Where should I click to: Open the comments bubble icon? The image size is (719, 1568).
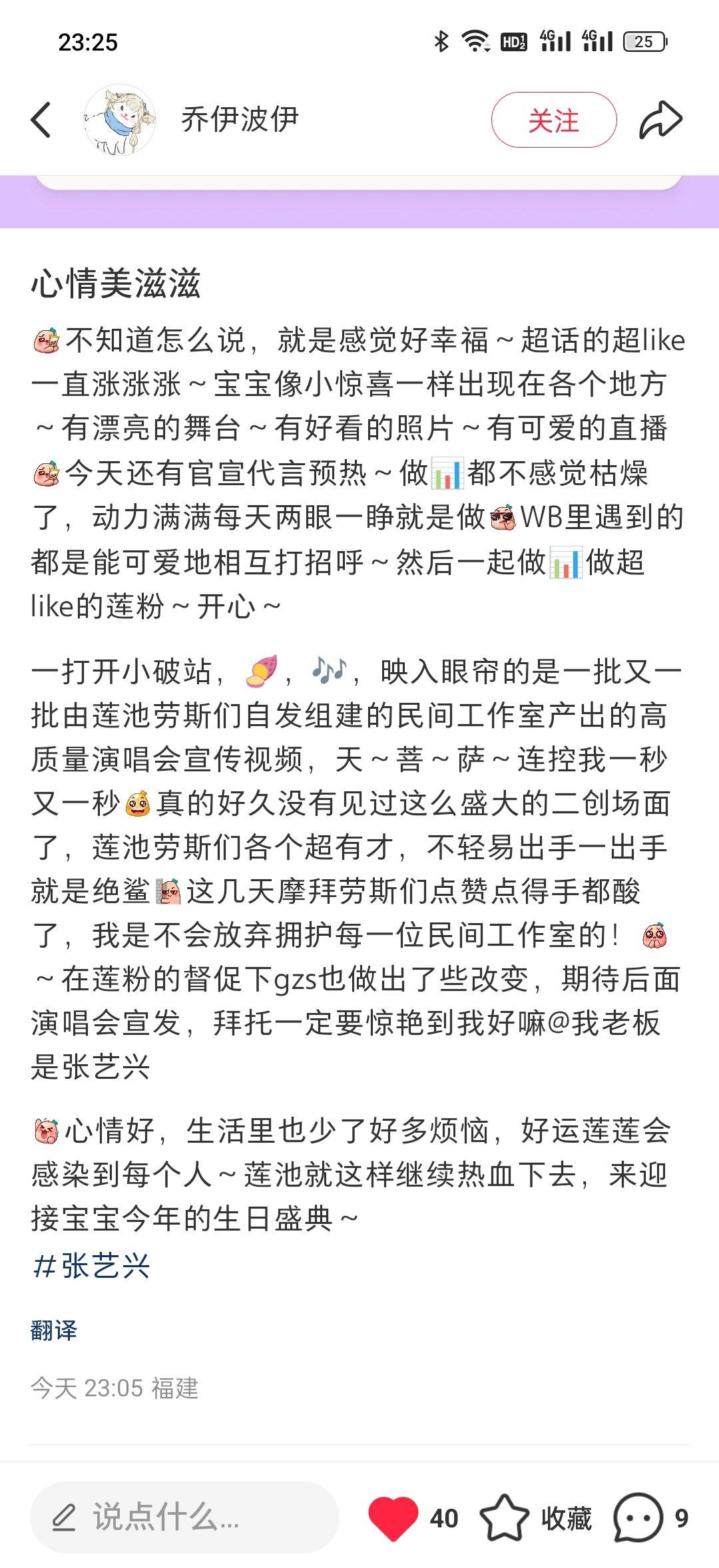coord(638,1517)
